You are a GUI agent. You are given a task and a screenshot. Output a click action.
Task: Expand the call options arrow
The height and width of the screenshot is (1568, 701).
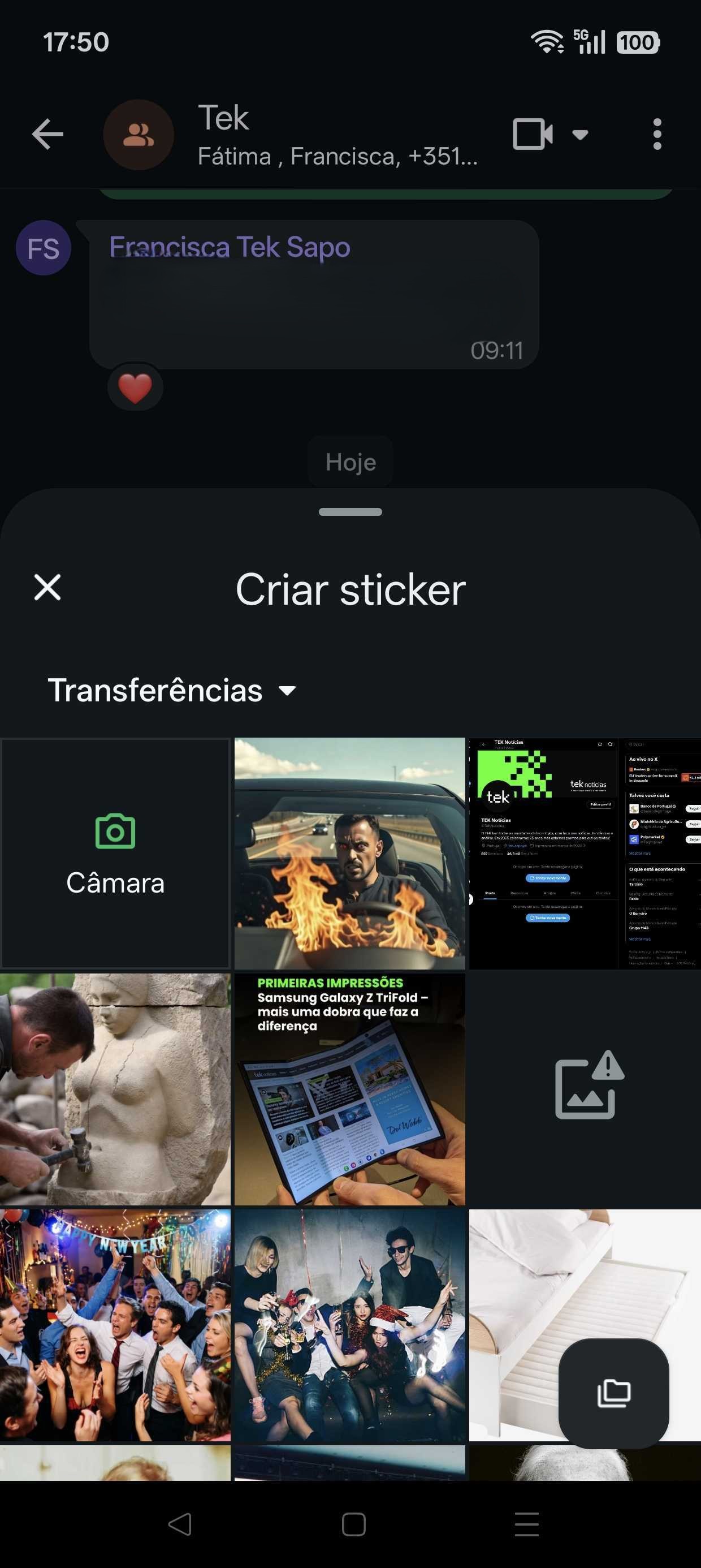[580, 135]
